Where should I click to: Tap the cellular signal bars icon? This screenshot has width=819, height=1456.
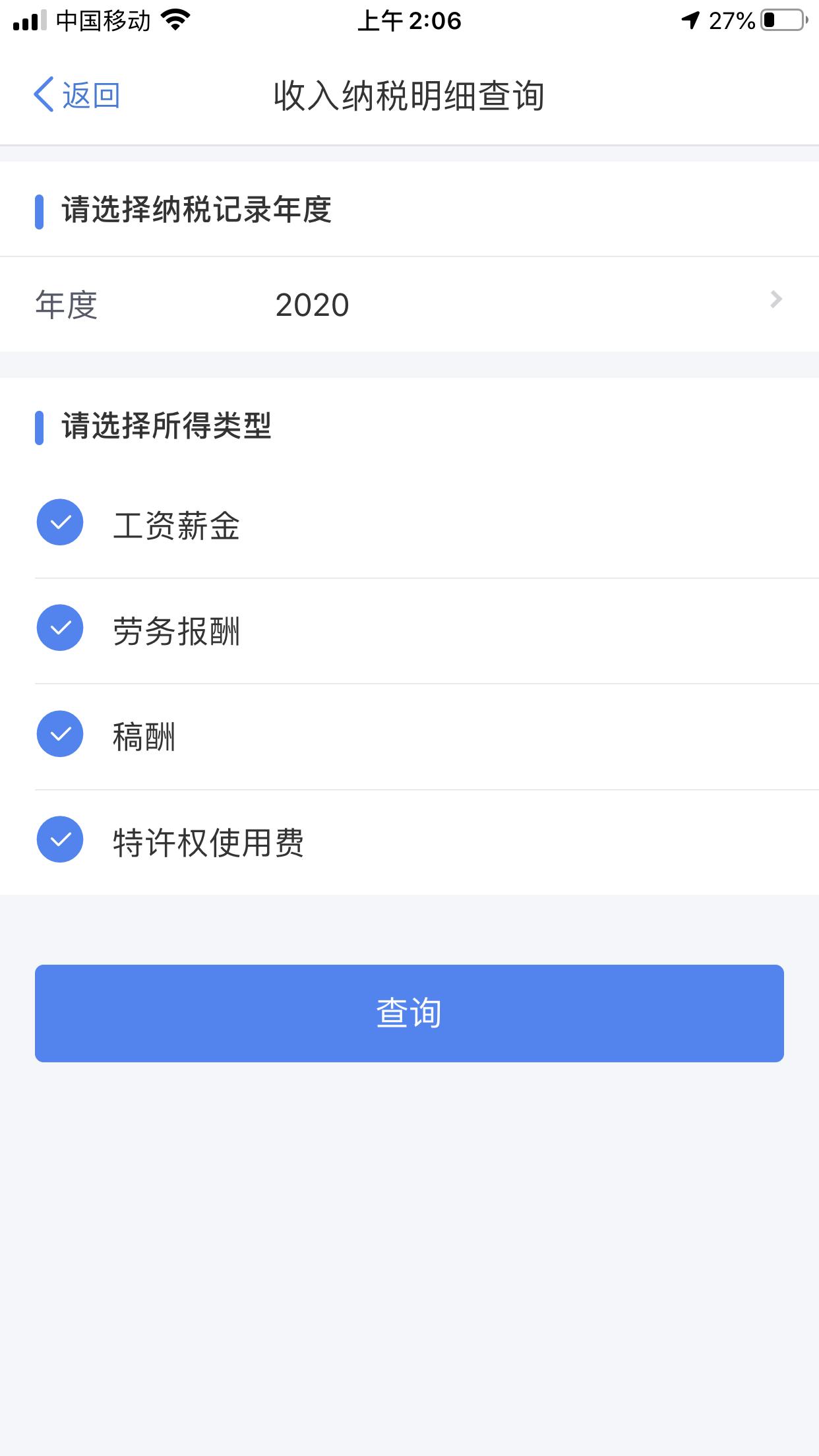pos(28,20)
